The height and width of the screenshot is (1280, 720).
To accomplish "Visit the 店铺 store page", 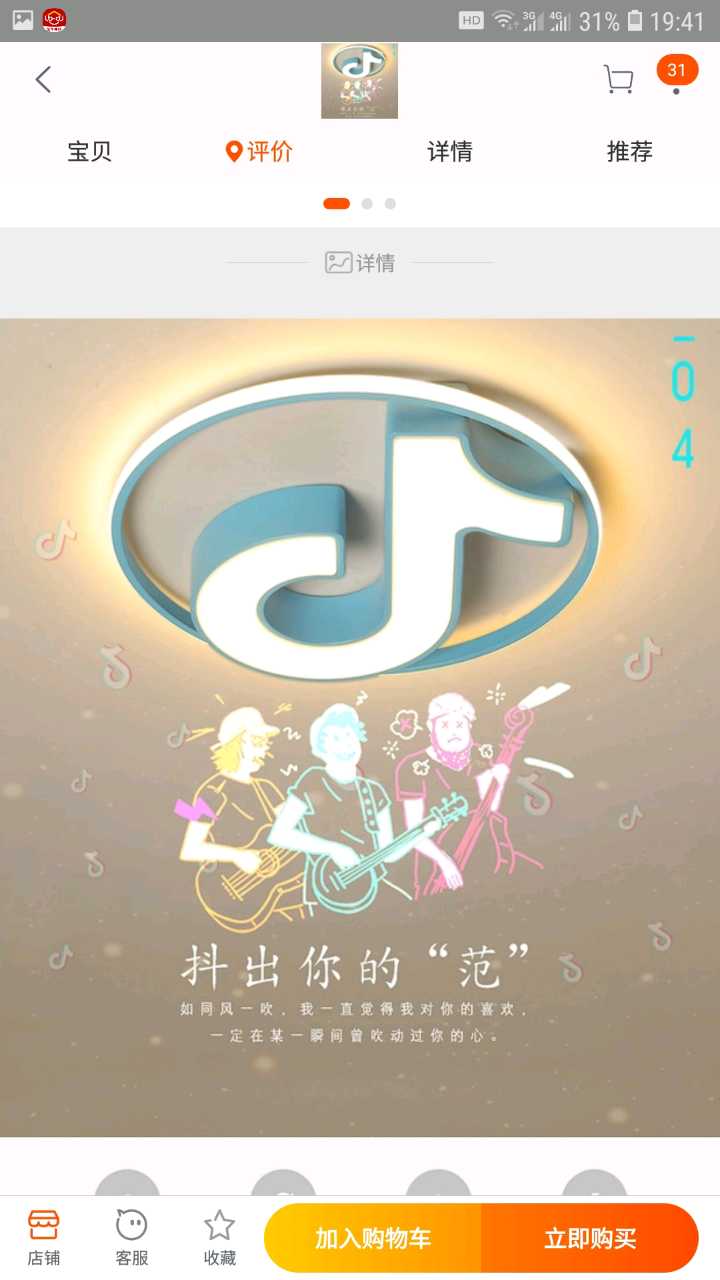I will click(43, 1238).
